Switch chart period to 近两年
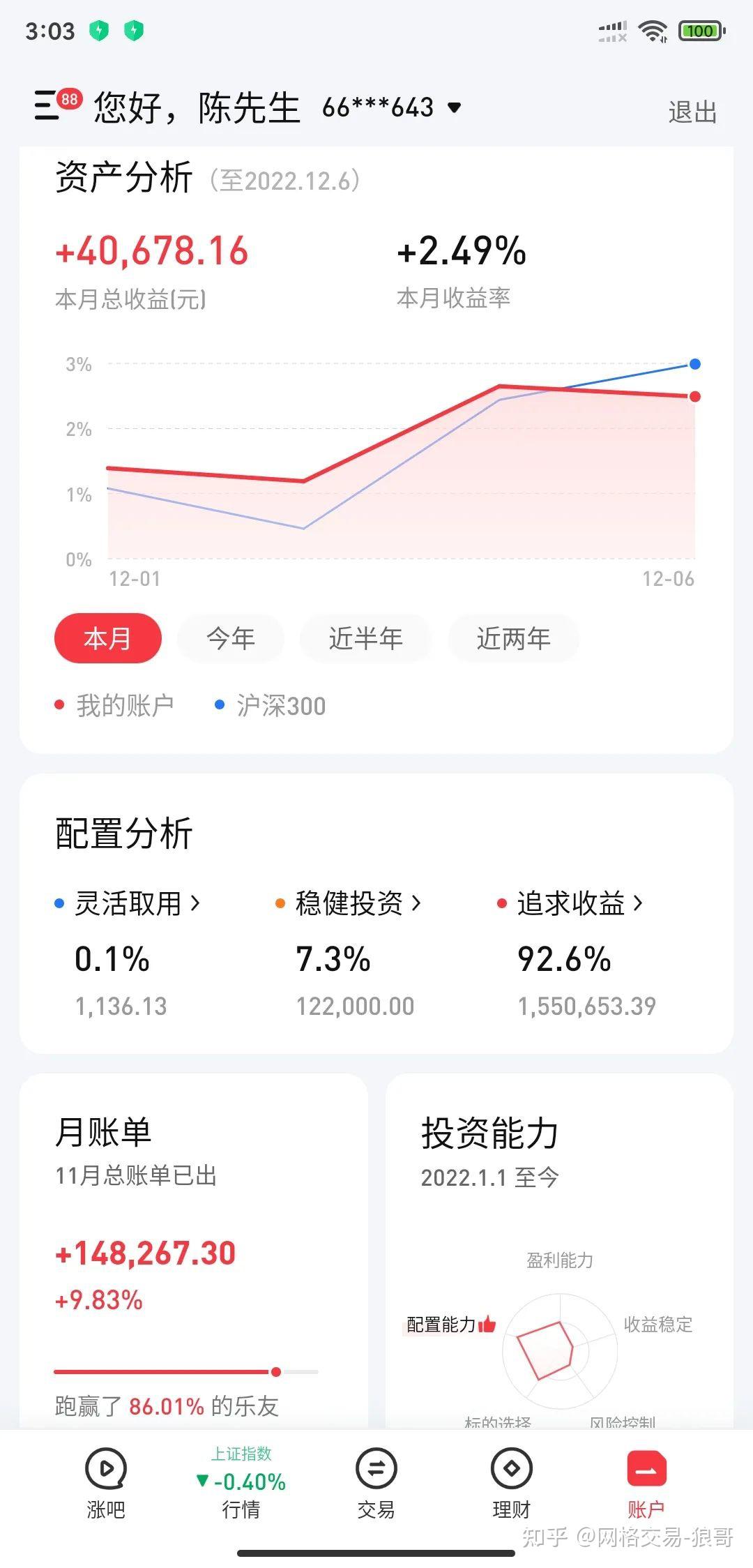This screenshot has height=1568, width=753. click(512, 638)
